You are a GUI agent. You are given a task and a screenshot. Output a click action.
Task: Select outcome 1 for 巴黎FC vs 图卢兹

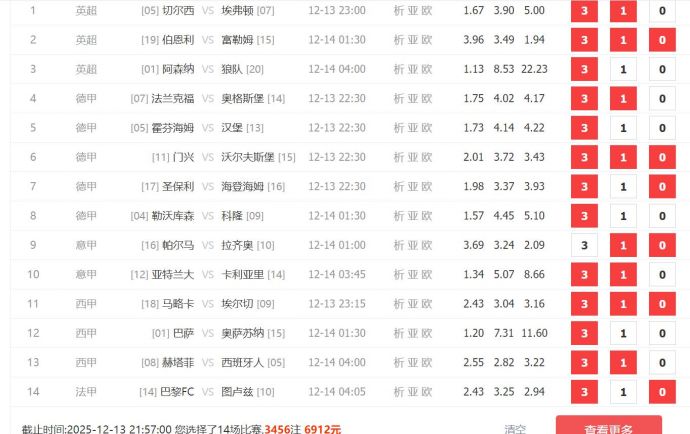[x=623, y=392]
